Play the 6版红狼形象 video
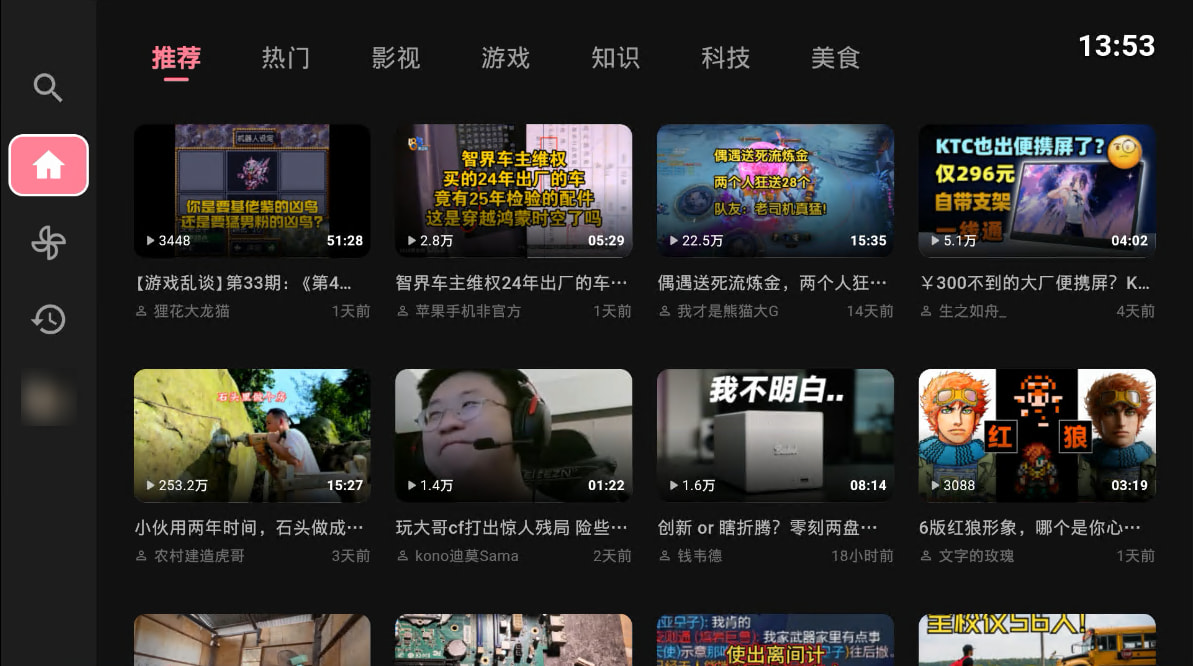 point(1037,436)
